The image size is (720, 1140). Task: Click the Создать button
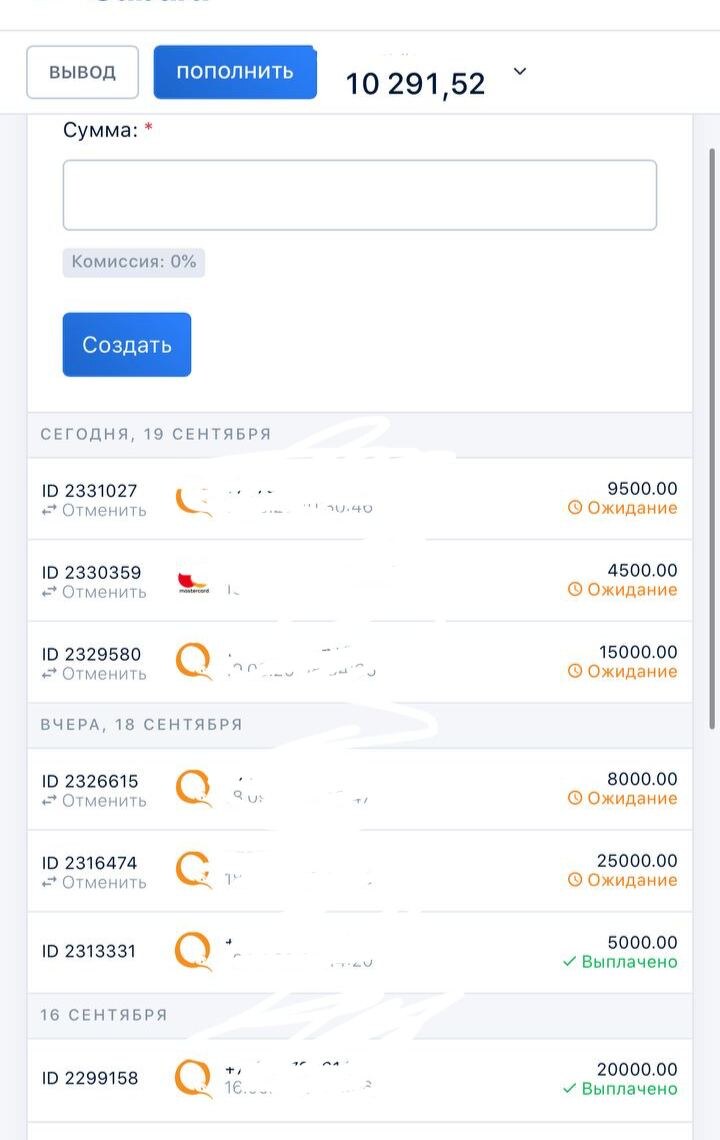(x=126, y=344)
